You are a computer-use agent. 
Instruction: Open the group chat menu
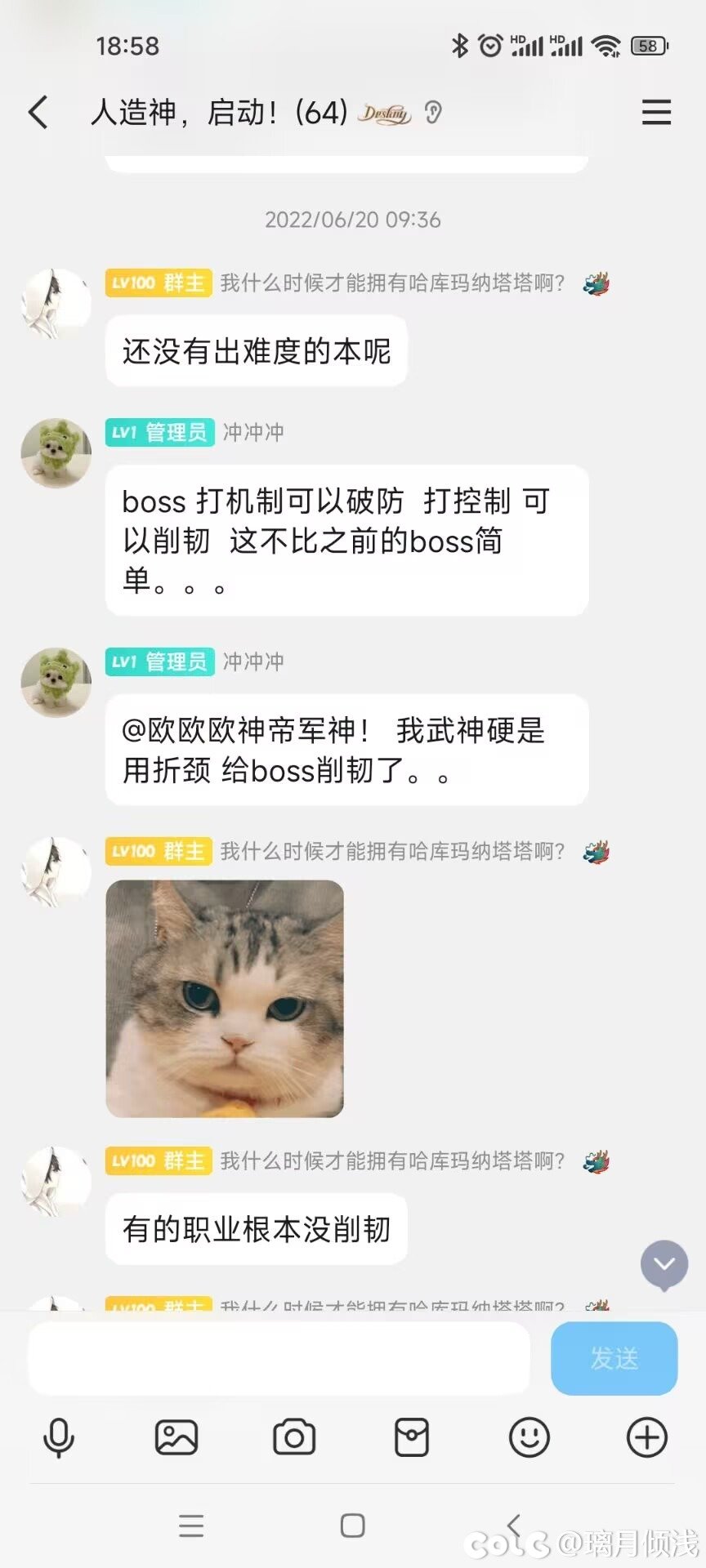(x=656, y=112)
